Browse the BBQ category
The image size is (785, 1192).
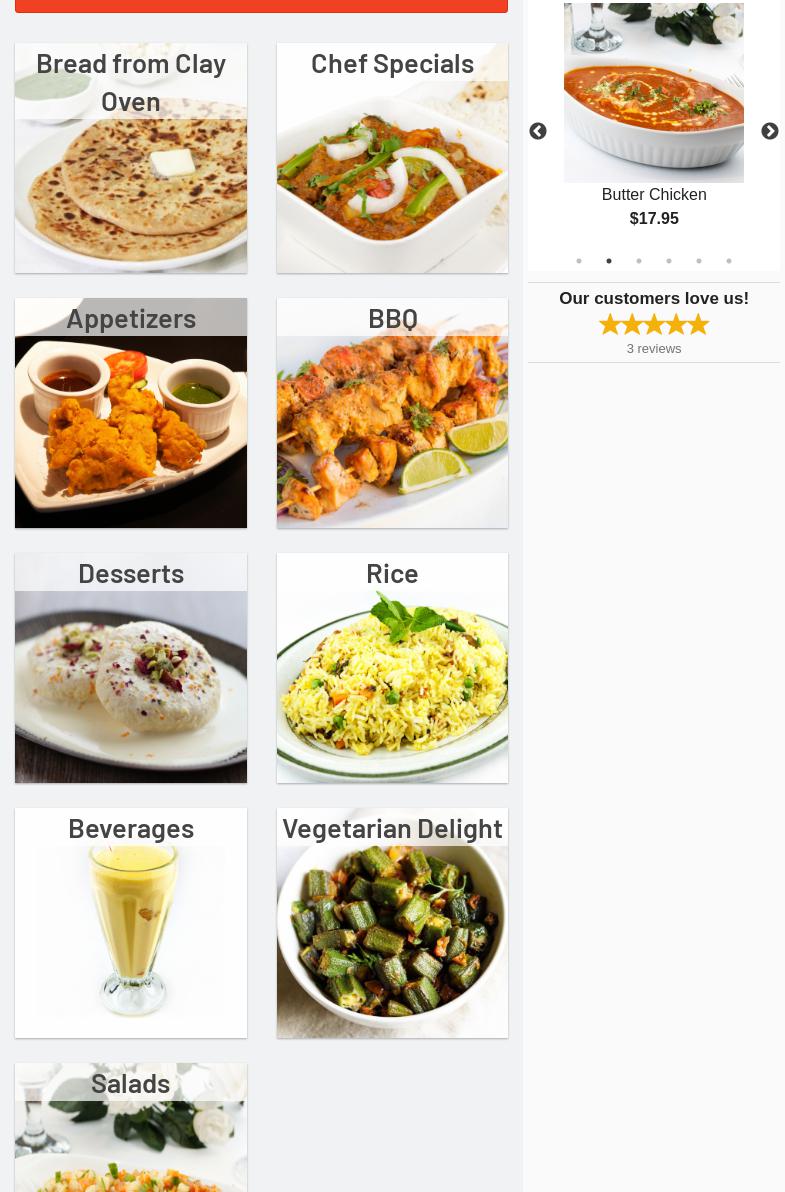point(392,413)
